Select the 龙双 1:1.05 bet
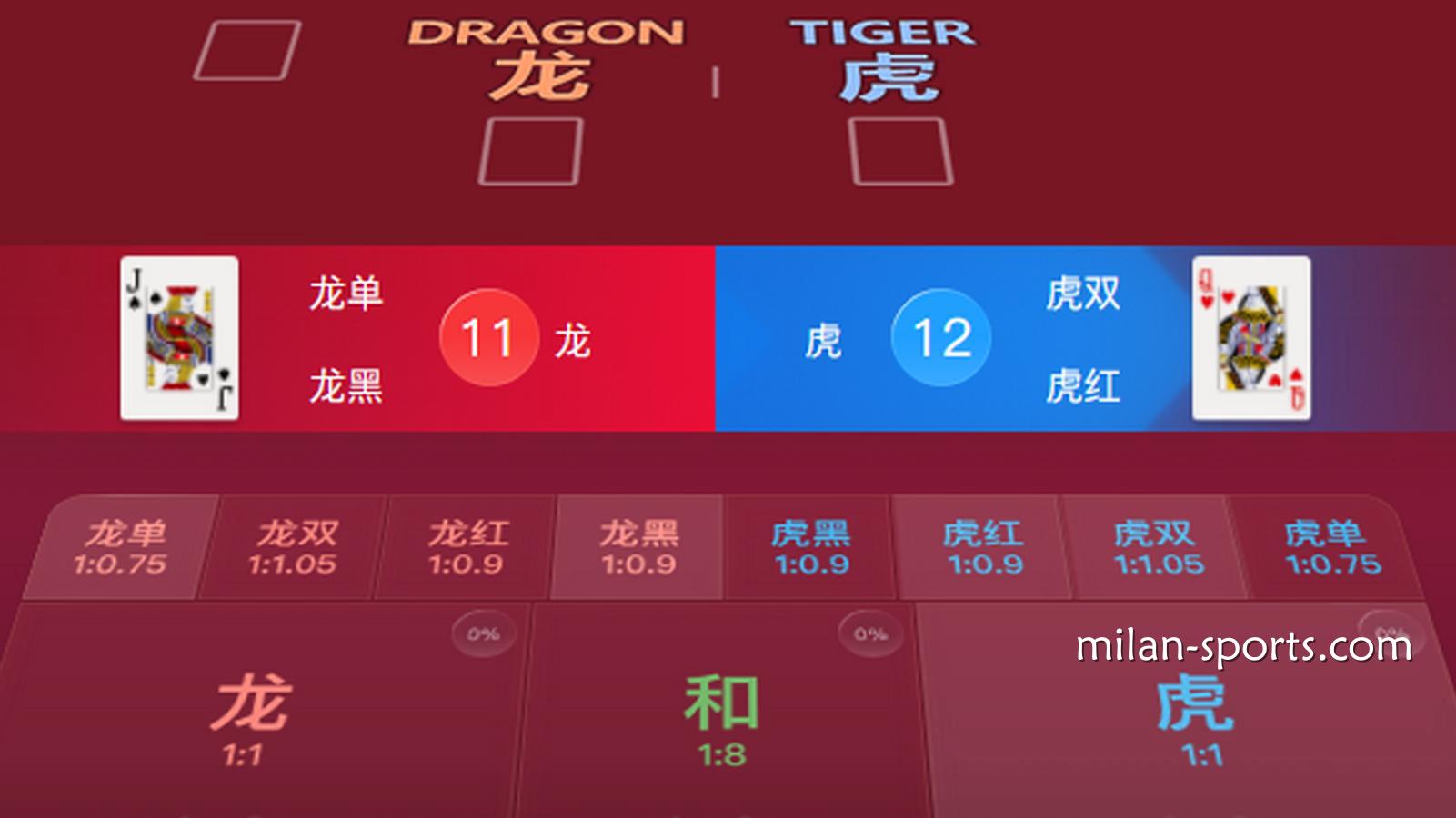 [x=295, y=547]
